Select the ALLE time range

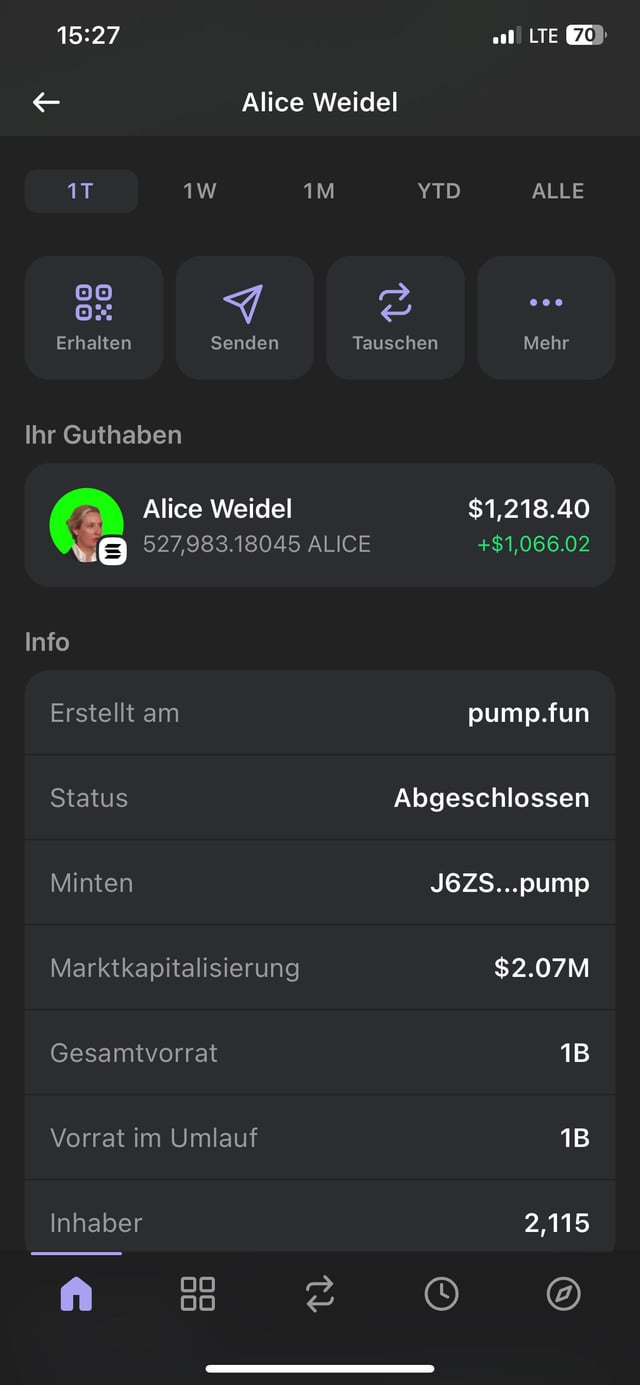tap(558, 191)
